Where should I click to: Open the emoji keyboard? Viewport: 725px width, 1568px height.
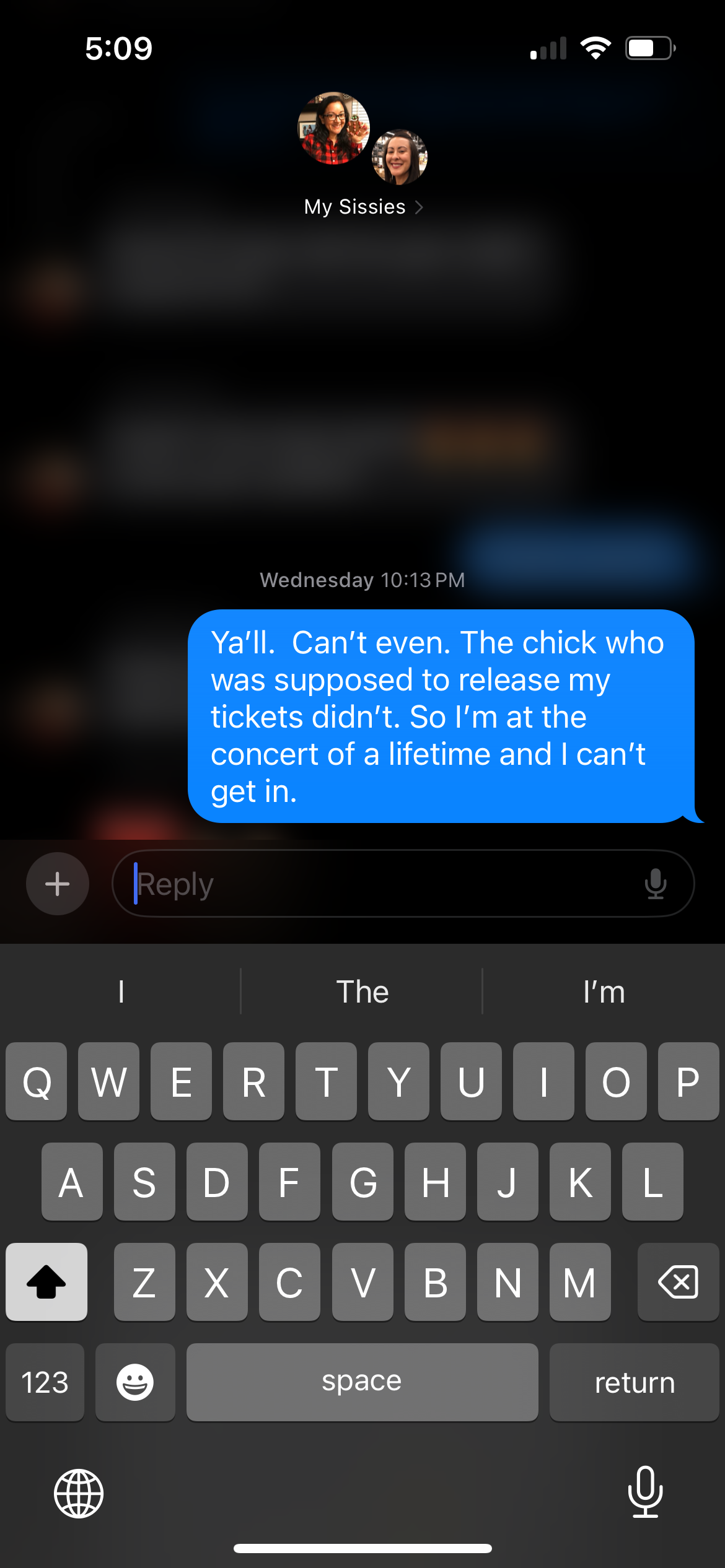click(x=135, y=1382)
